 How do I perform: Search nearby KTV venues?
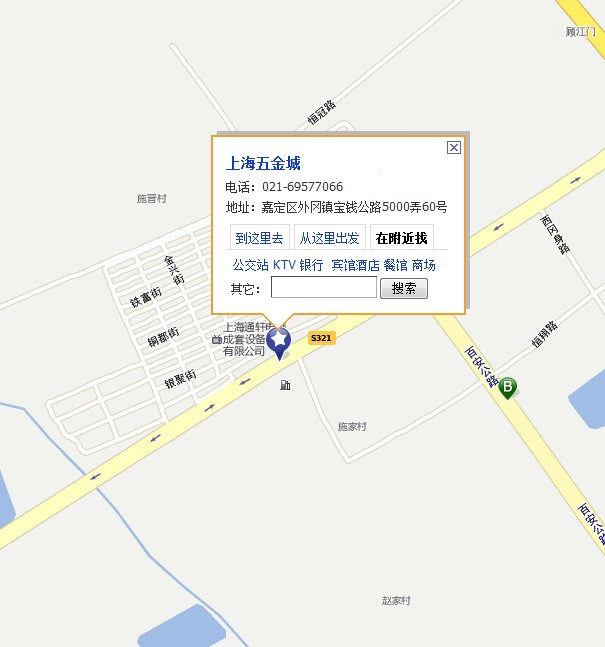pos(284,265)
